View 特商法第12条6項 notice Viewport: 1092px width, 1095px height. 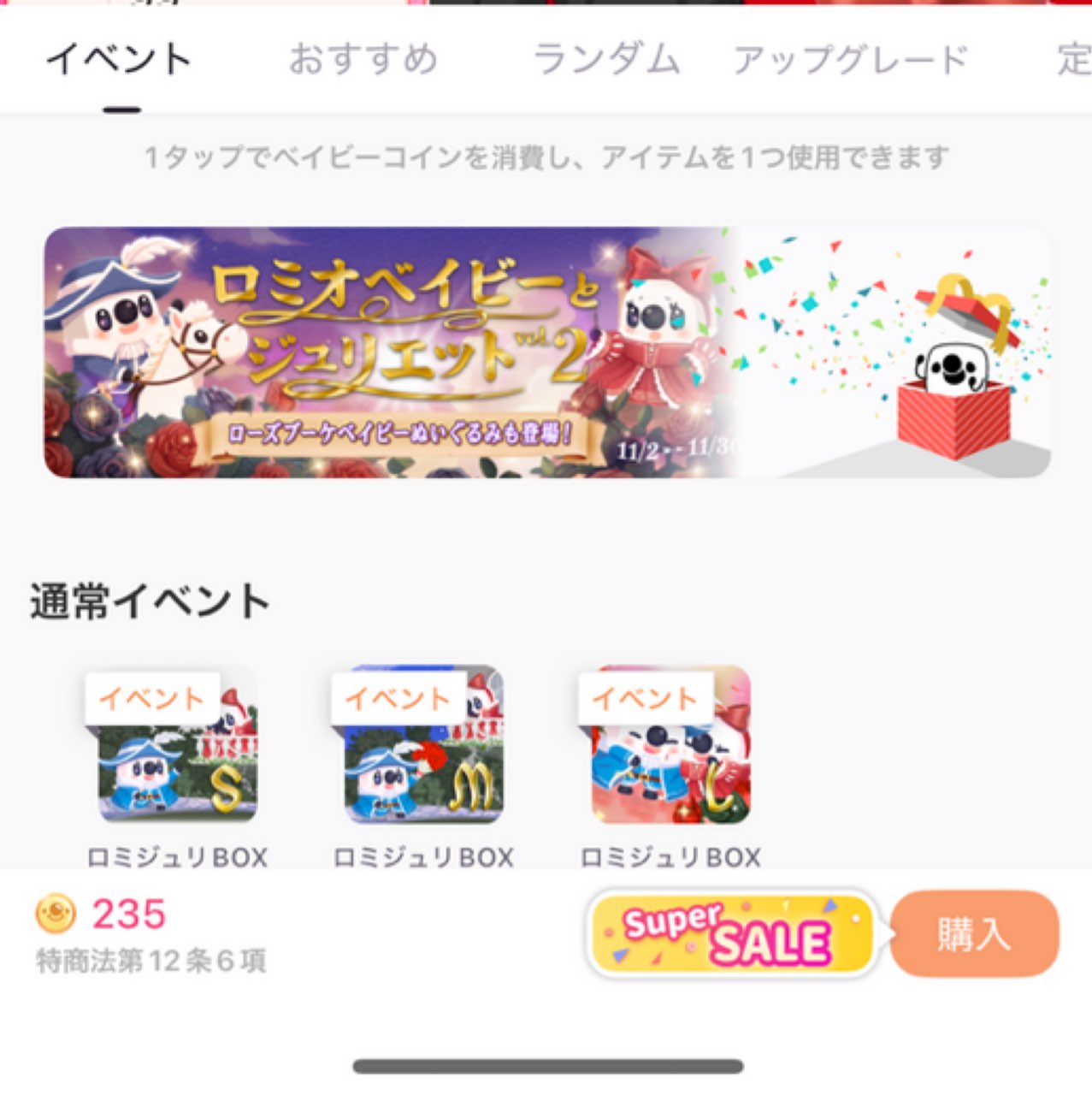151,962
